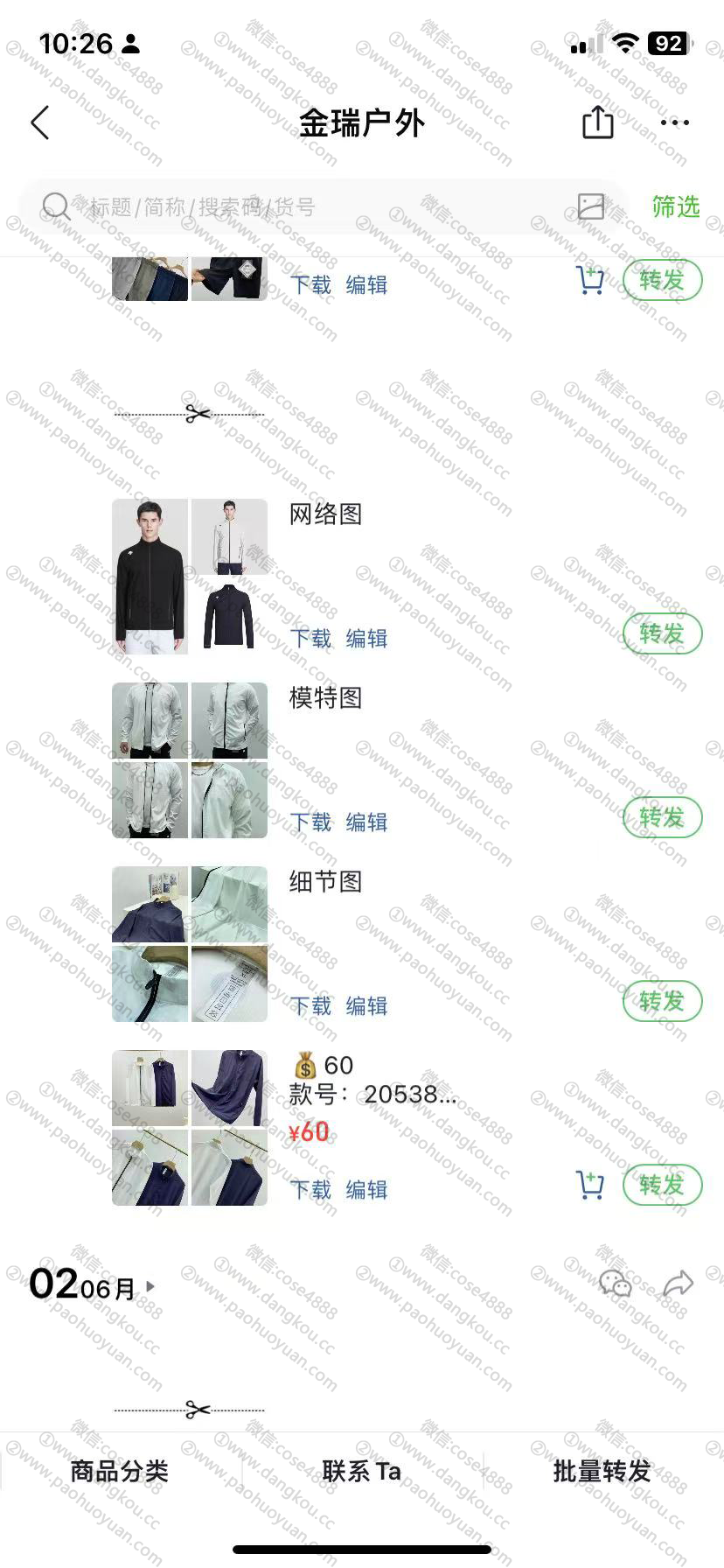
Task: Share to WeChat with the chat bubble icon
Action: tap(615, 1284)
